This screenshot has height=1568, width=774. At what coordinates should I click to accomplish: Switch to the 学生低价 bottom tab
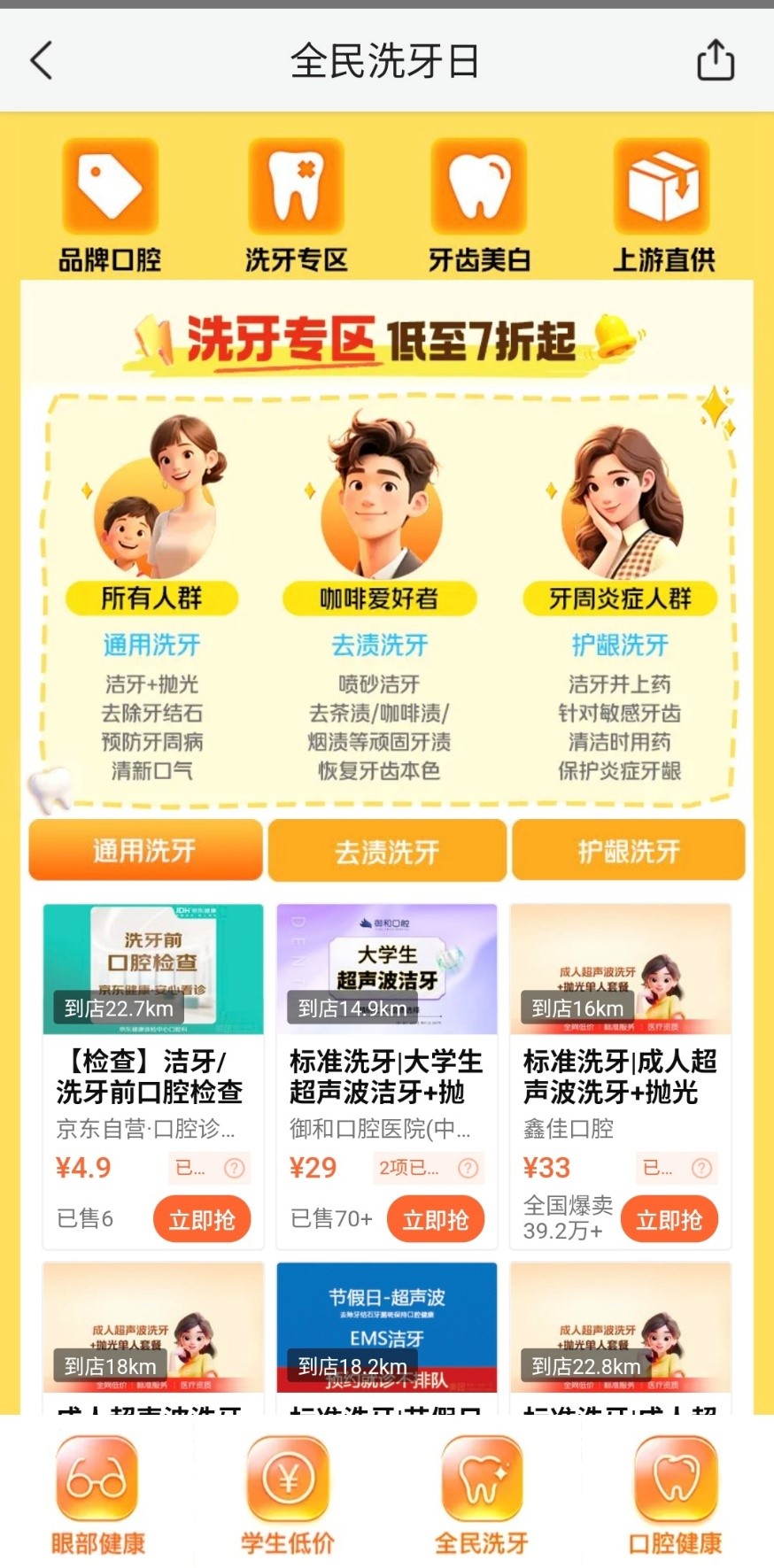(288, 1495)
